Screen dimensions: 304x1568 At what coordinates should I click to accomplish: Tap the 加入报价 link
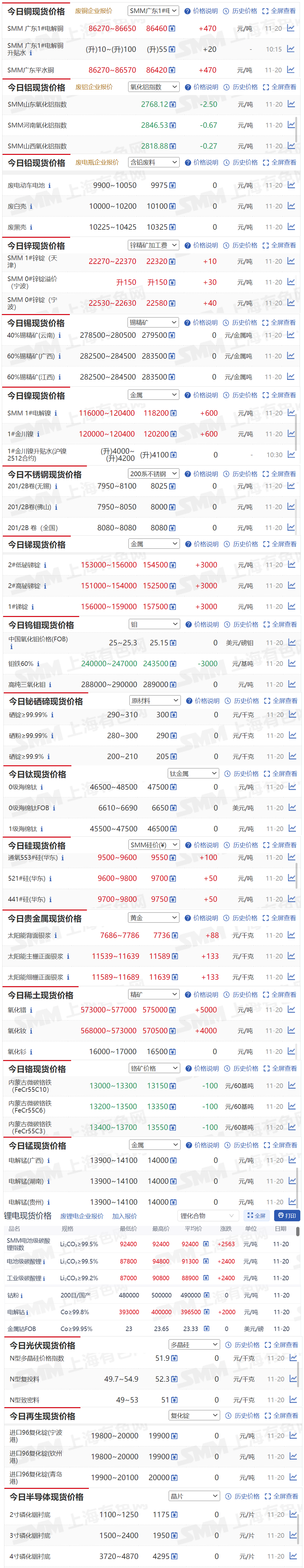pos(124,1216)
